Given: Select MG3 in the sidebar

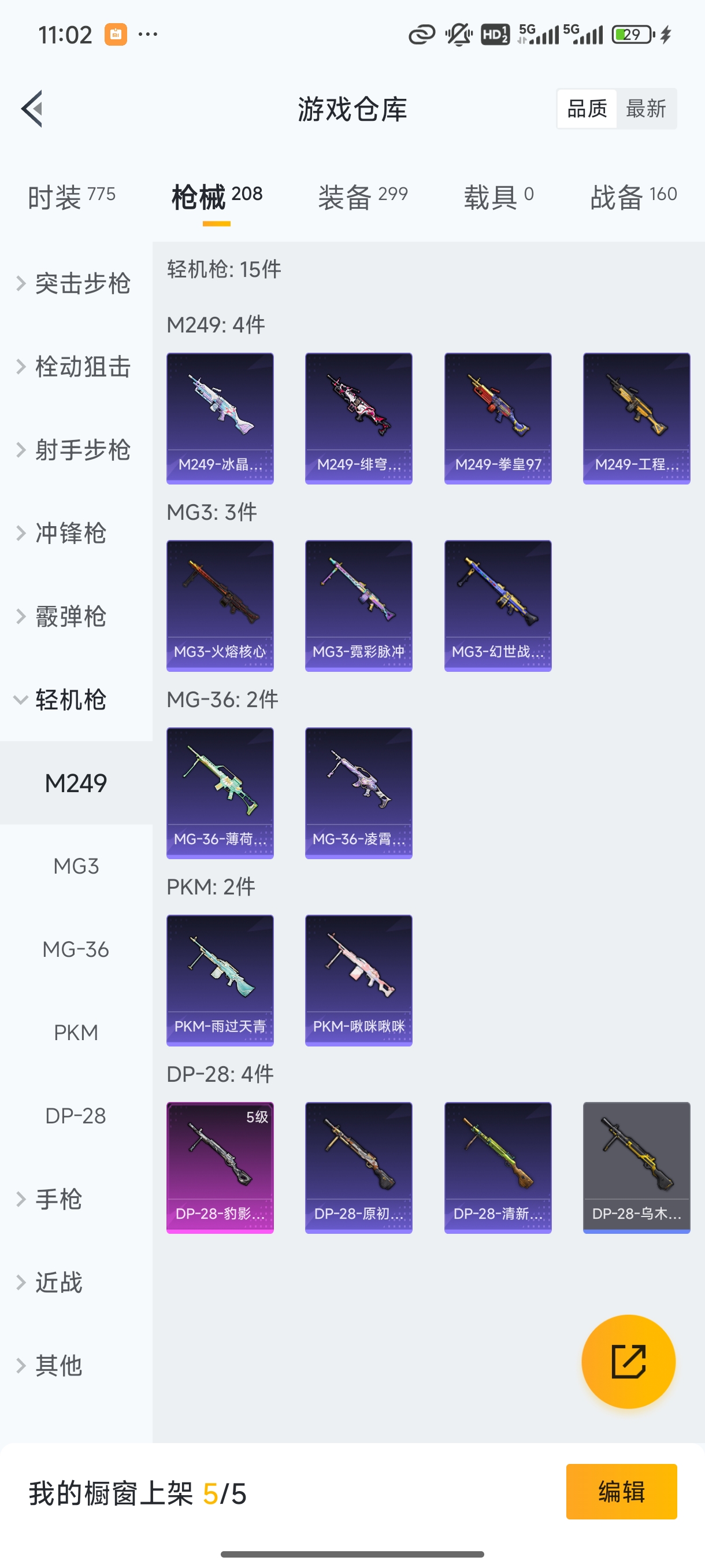Looking at the screenshot, I should point(76,866).
